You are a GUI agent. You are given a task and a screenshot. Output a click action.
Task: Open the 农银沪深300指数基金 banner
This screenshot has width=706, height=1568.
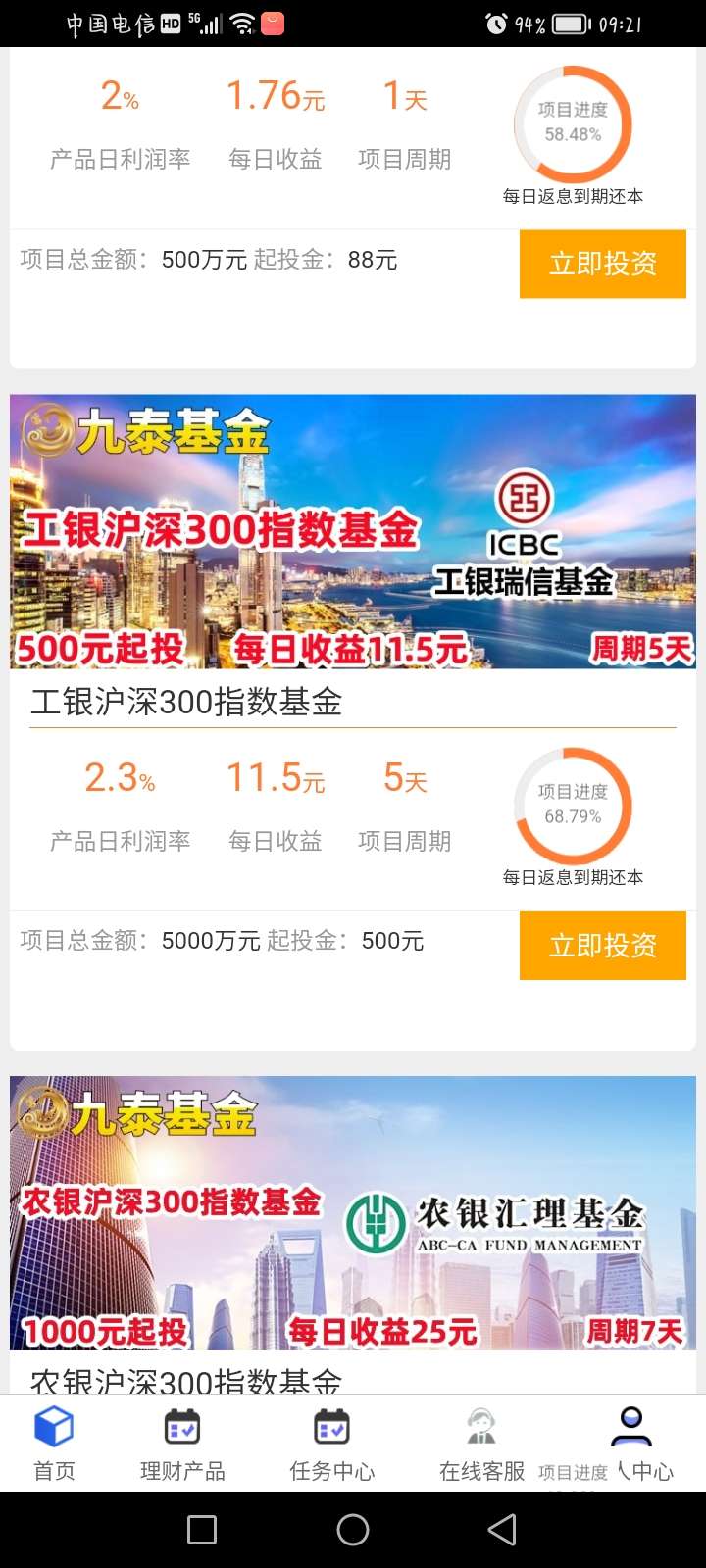point(353,1213)
